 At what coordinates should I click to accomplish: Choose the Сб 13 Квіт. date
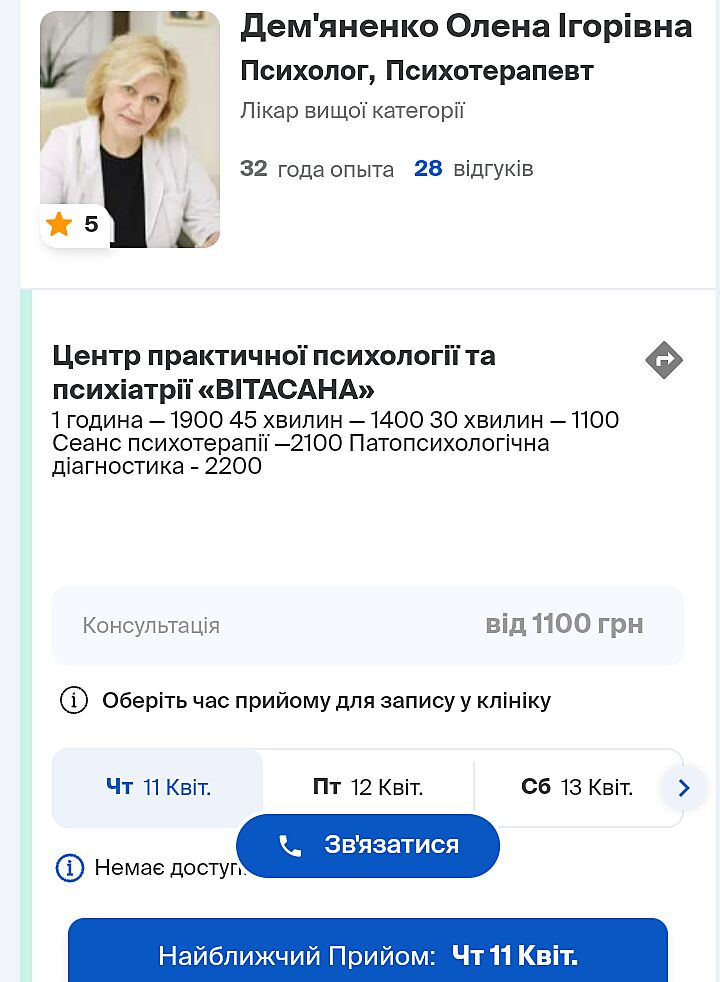pyautogui.click(x=576, y=787)
